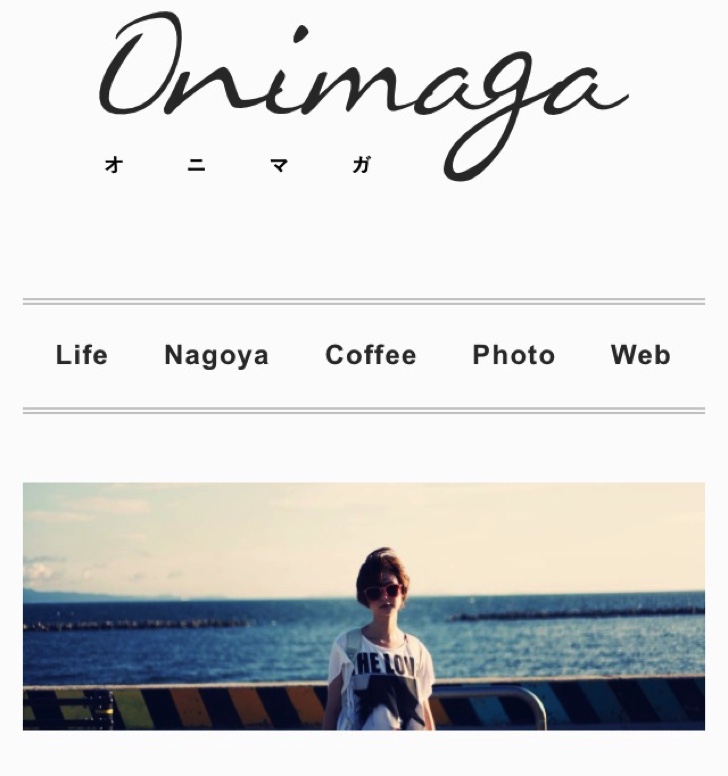Switch to the Photo category
The image size is (728, 776).
click(x=513, y=355)
